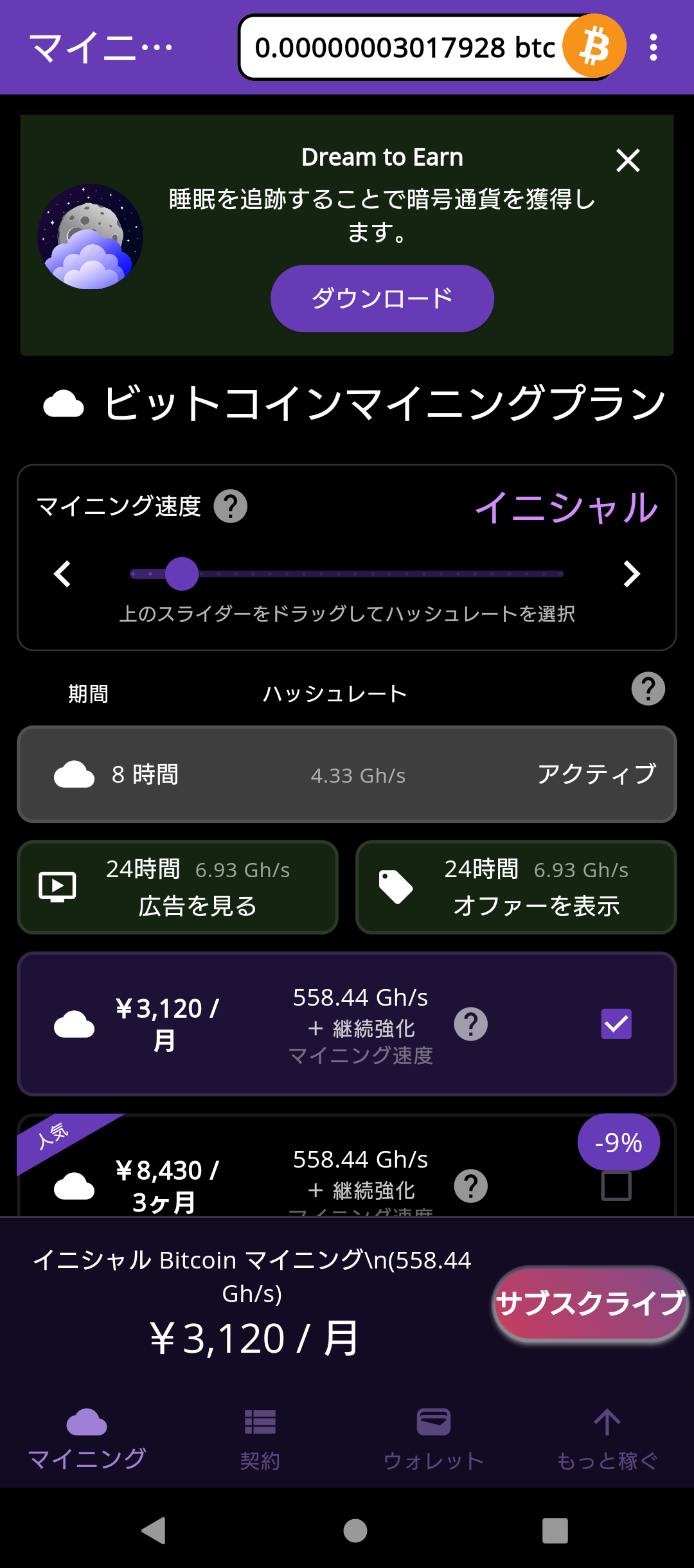Tap the サブスクライブ button
Image resolution: width=694 pixels, height=1568 pixels.
click(590, 1303)
